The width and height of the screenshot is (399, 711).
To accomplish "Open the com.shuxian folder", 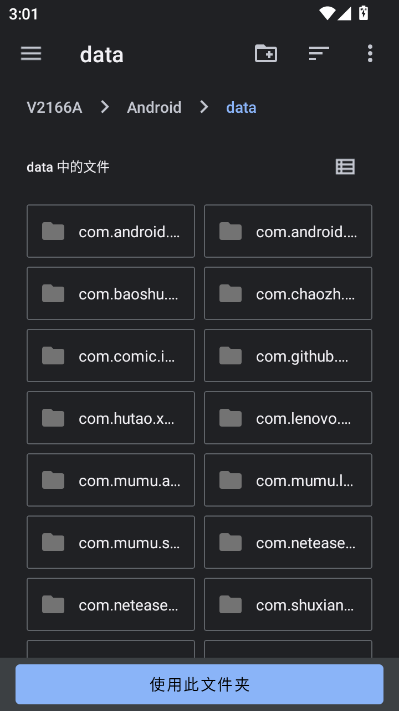I will click(288, 604).
